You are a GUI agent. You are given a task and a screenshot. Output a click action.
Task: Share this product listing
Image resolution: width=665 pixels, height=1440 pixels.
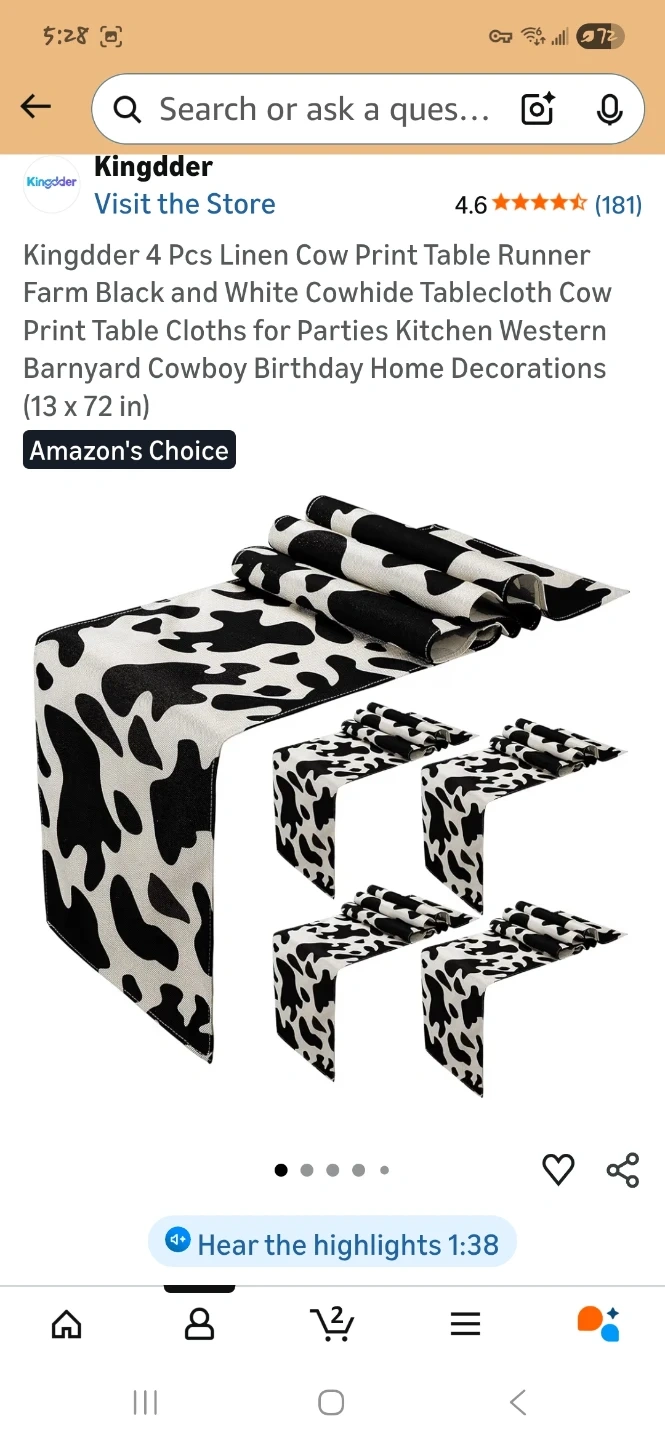click(x=622, y=1169)
